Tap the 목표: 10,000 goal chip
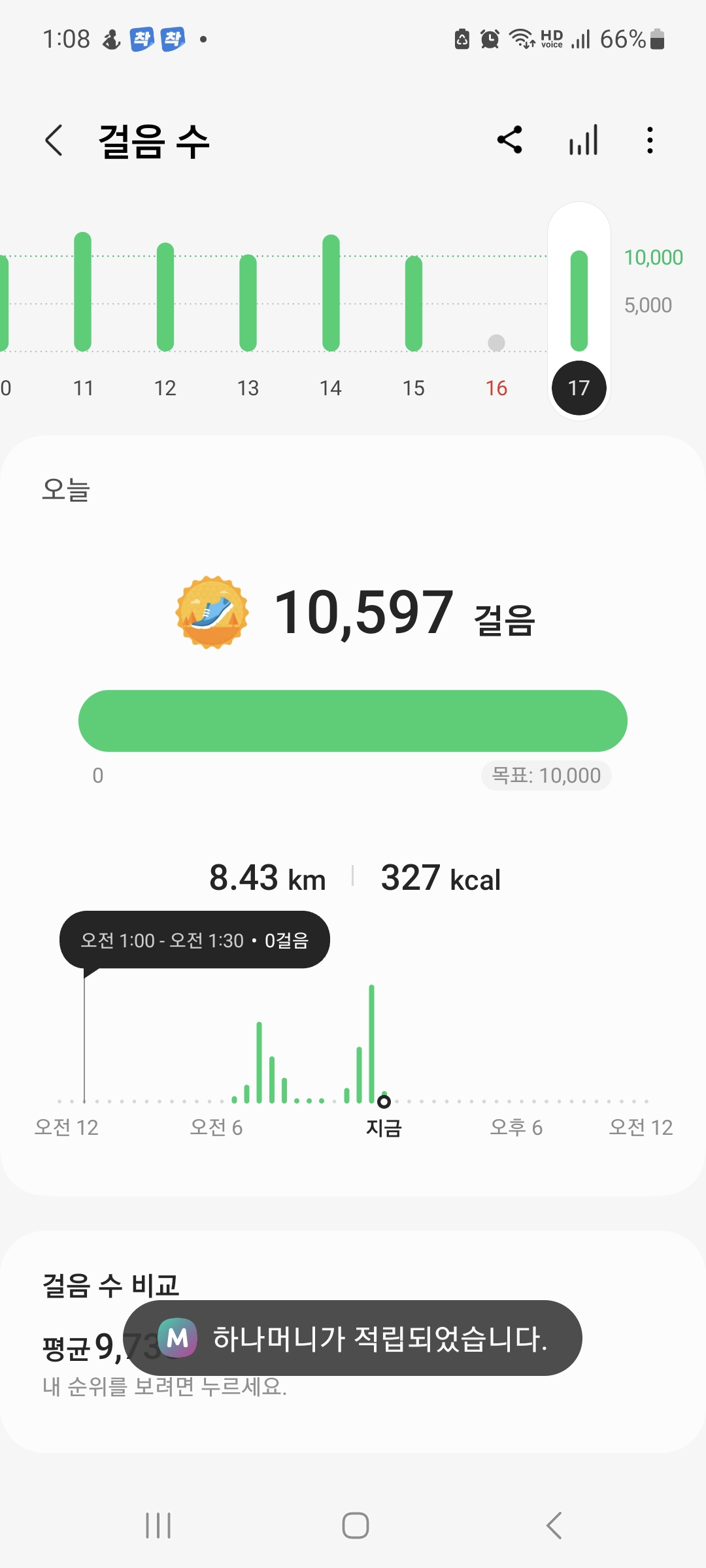 (546, 776)
